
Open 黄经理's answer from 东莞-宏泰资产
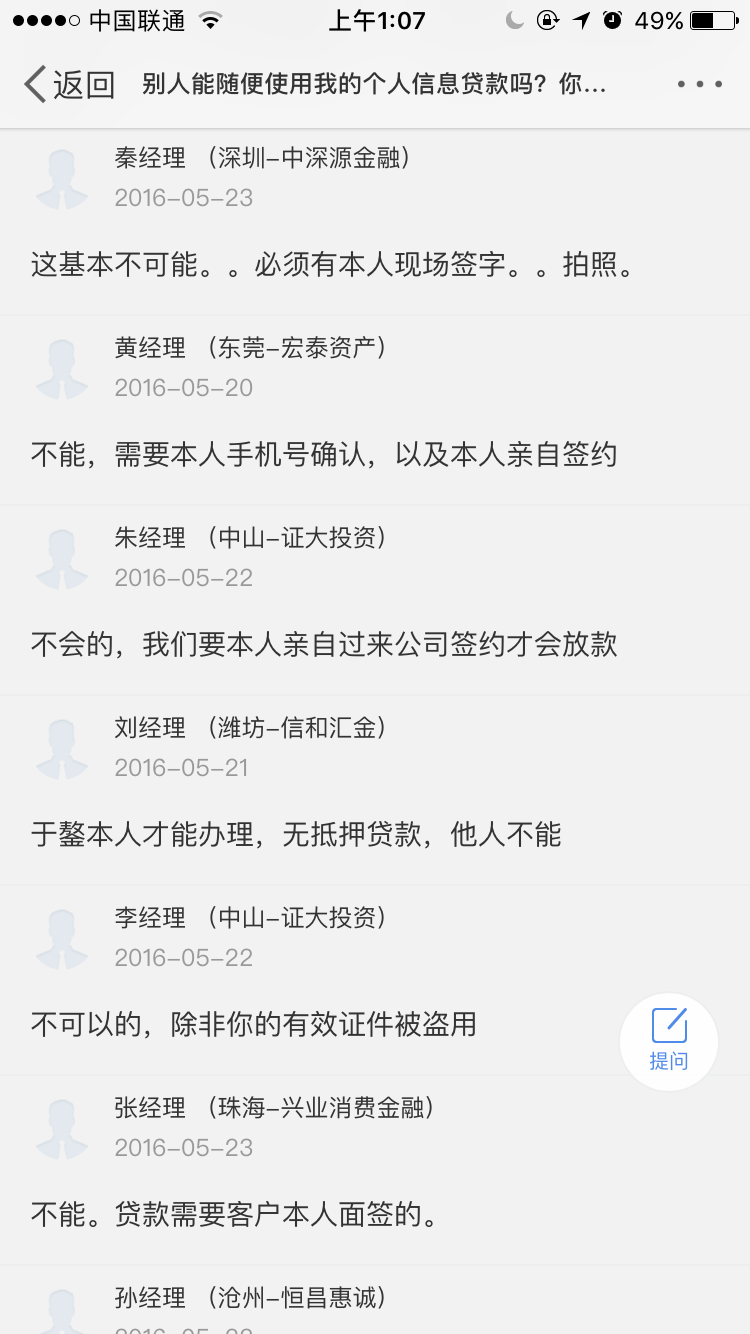pos(375,410)
